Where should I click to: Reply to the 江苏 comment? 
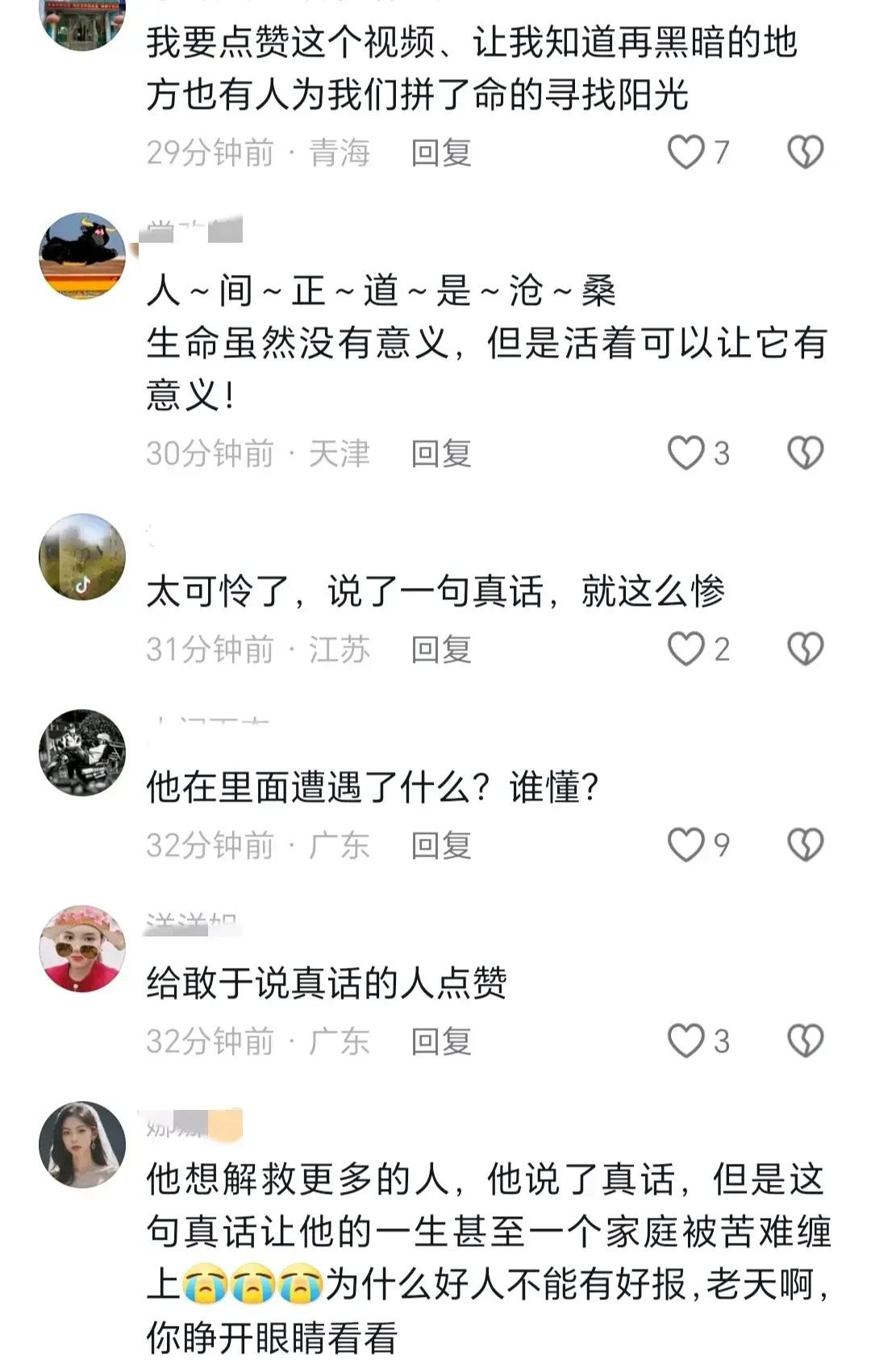pyautogui.click(x=440, y=649)
